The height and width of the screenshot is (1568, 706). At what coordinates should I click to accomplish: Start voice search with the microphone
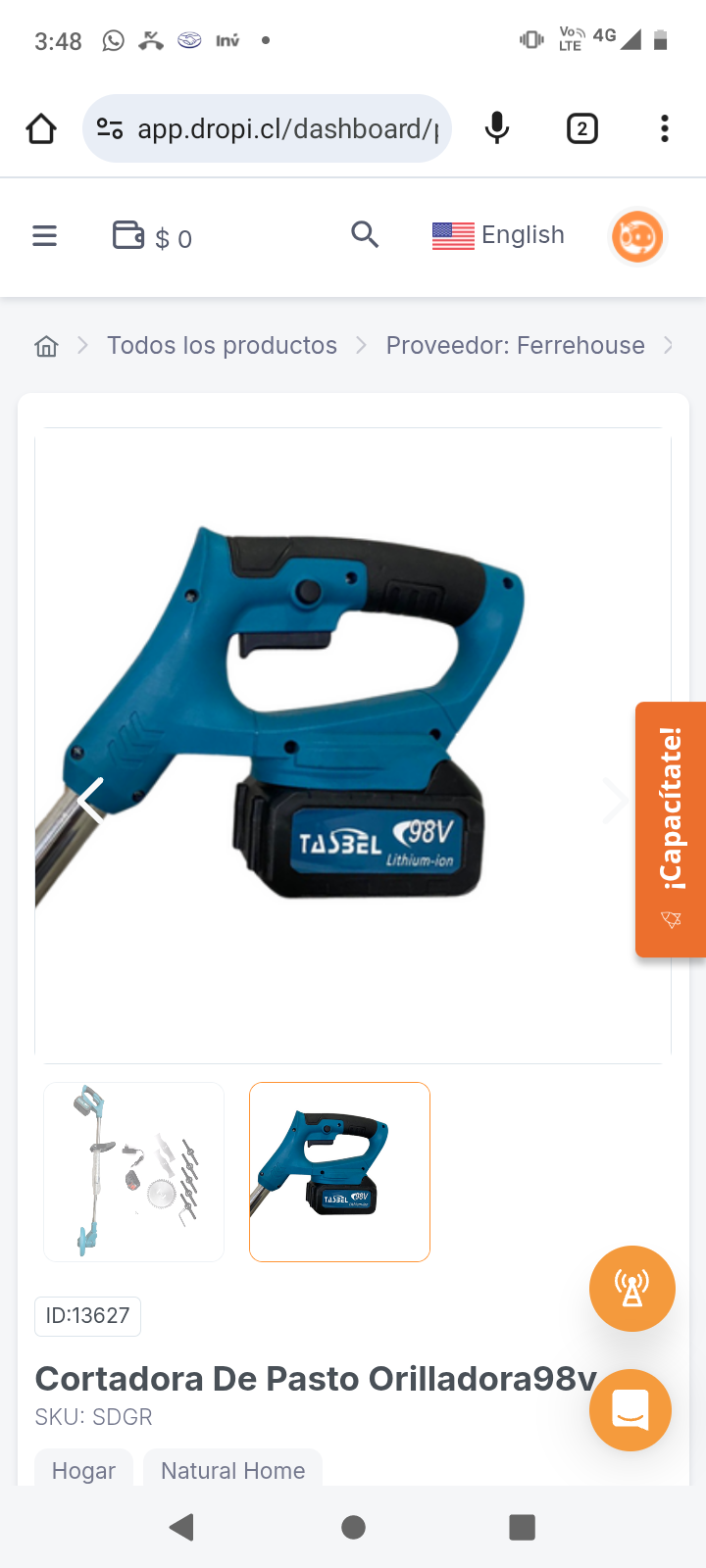coord(497,128)
